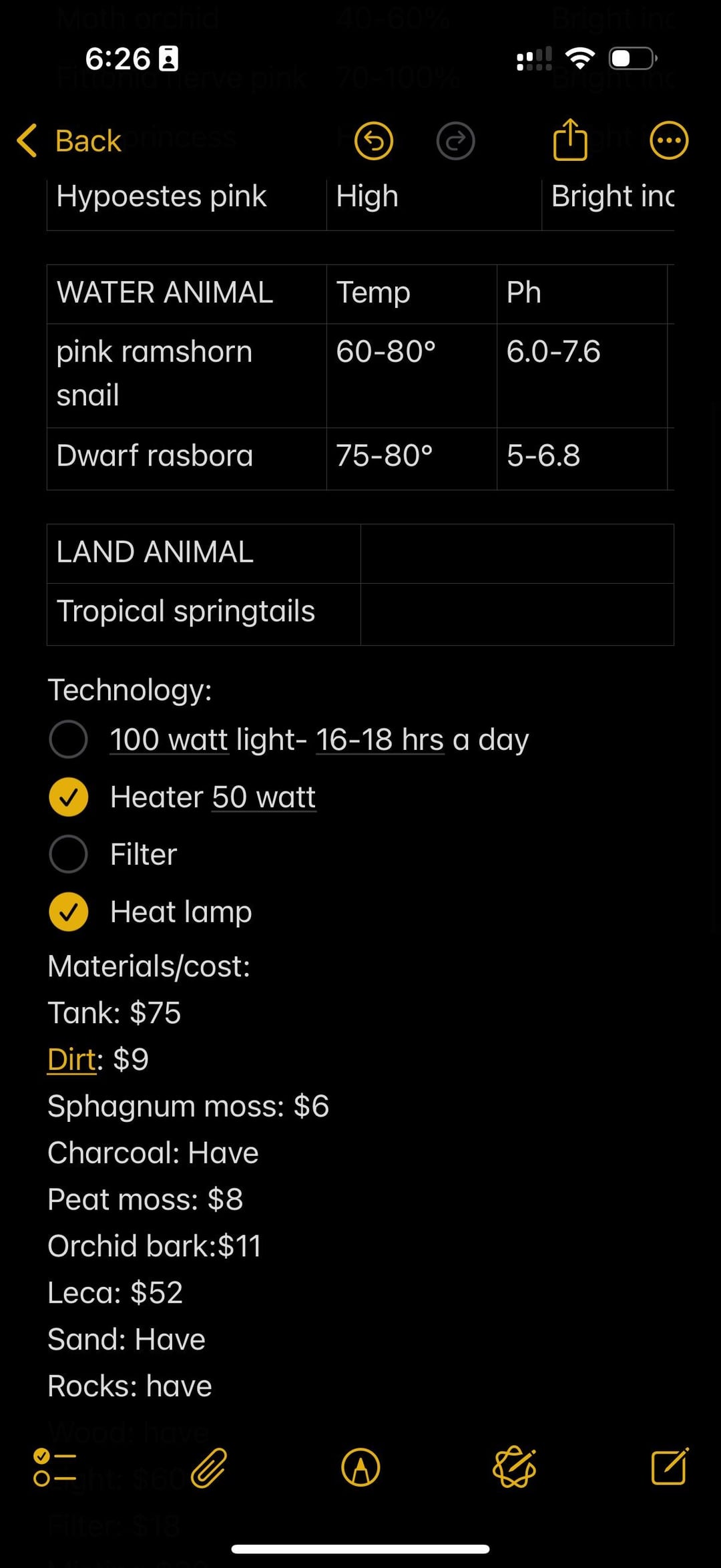Redo the last edit
721x1568 pixels.
click(455, 141)
